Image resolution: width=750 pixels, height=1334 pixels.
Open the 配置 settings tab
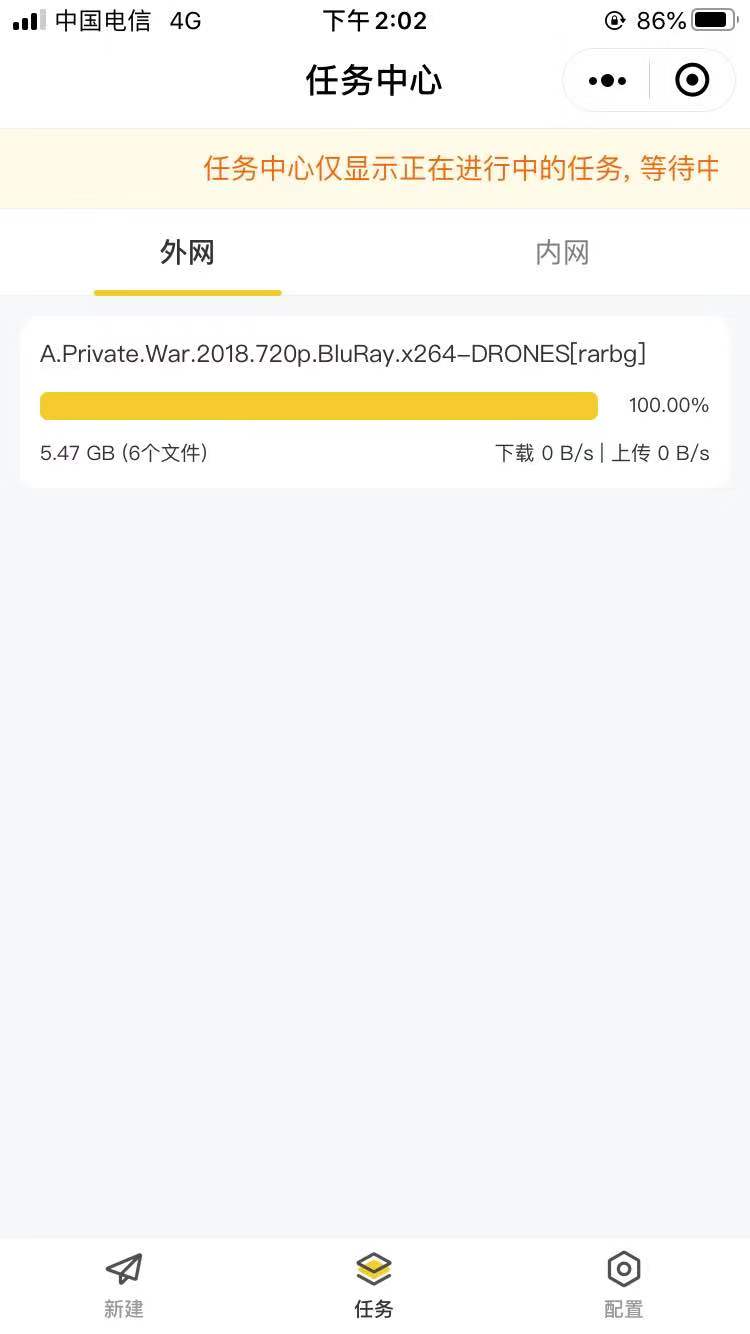pos(623,1284)
